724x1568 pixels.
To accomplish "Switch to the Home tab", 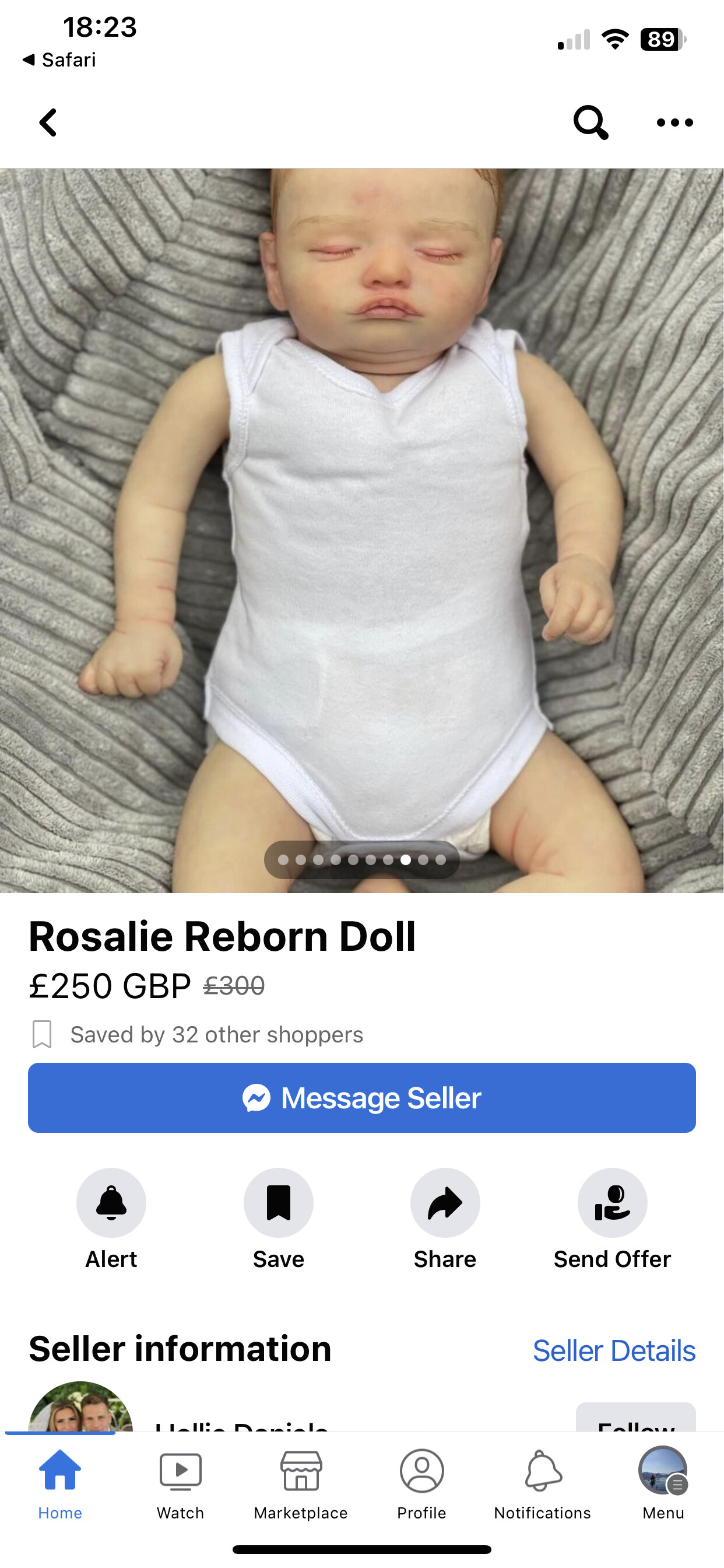I will (x=59, y=1483).
